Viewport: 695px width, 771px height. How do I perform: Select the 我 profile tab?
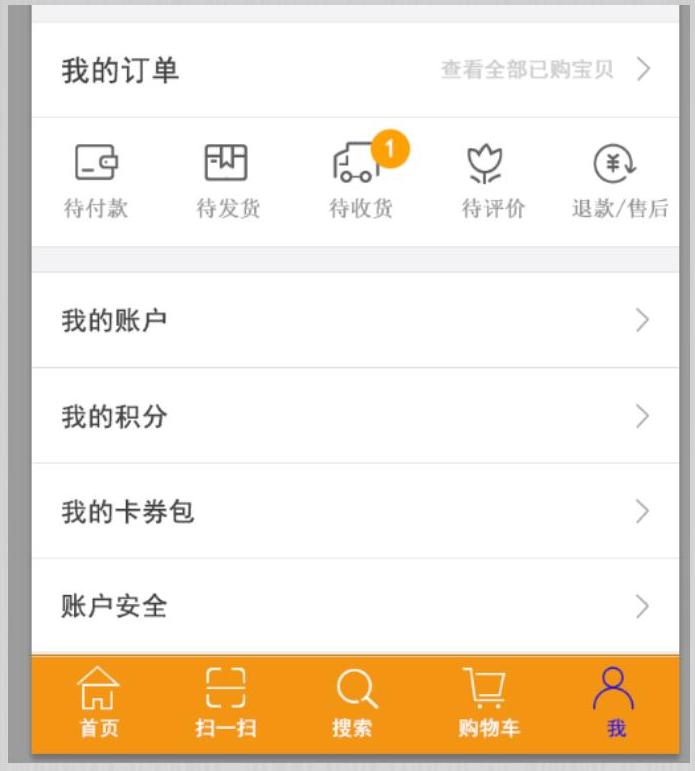tap(615, 702)
